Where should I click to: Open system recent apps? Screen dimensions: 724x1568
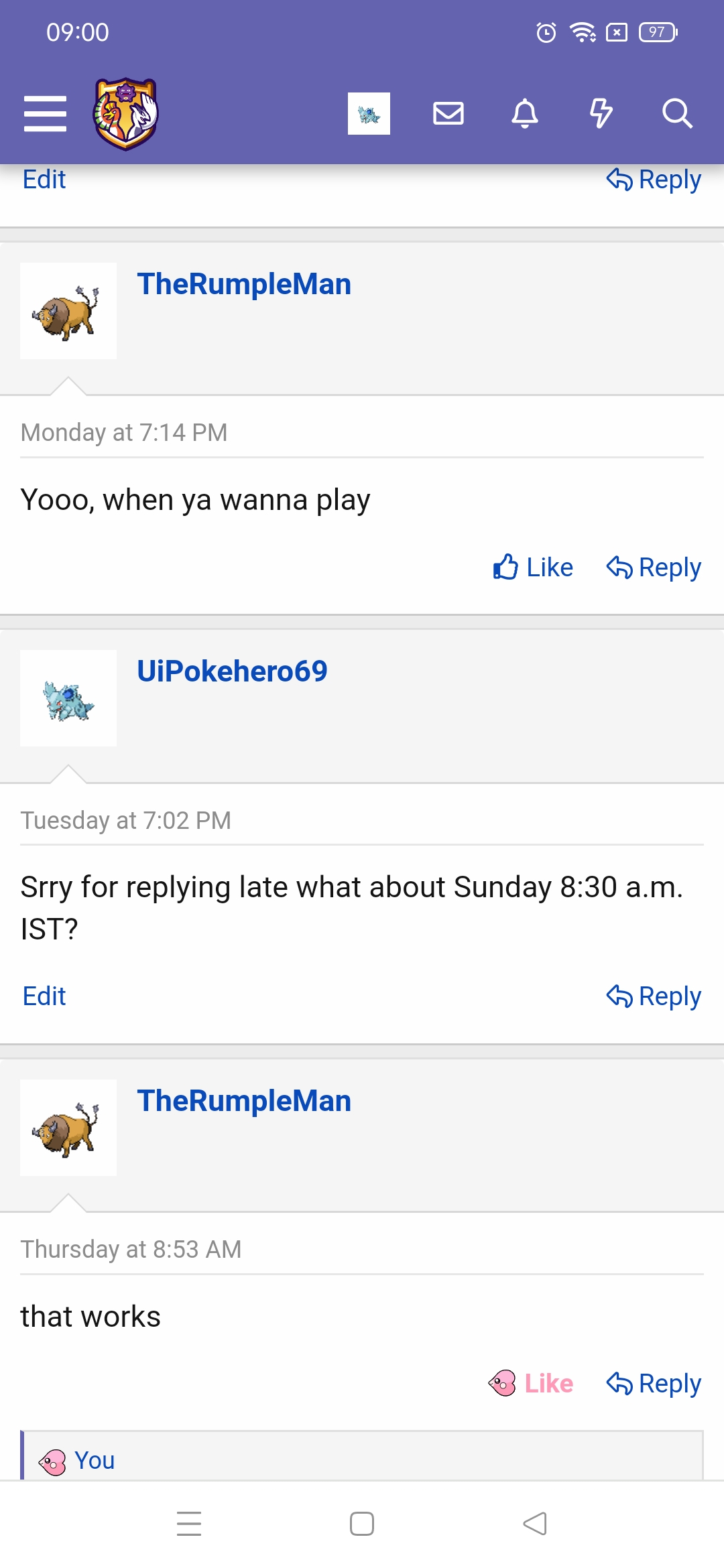point(189,1524)
